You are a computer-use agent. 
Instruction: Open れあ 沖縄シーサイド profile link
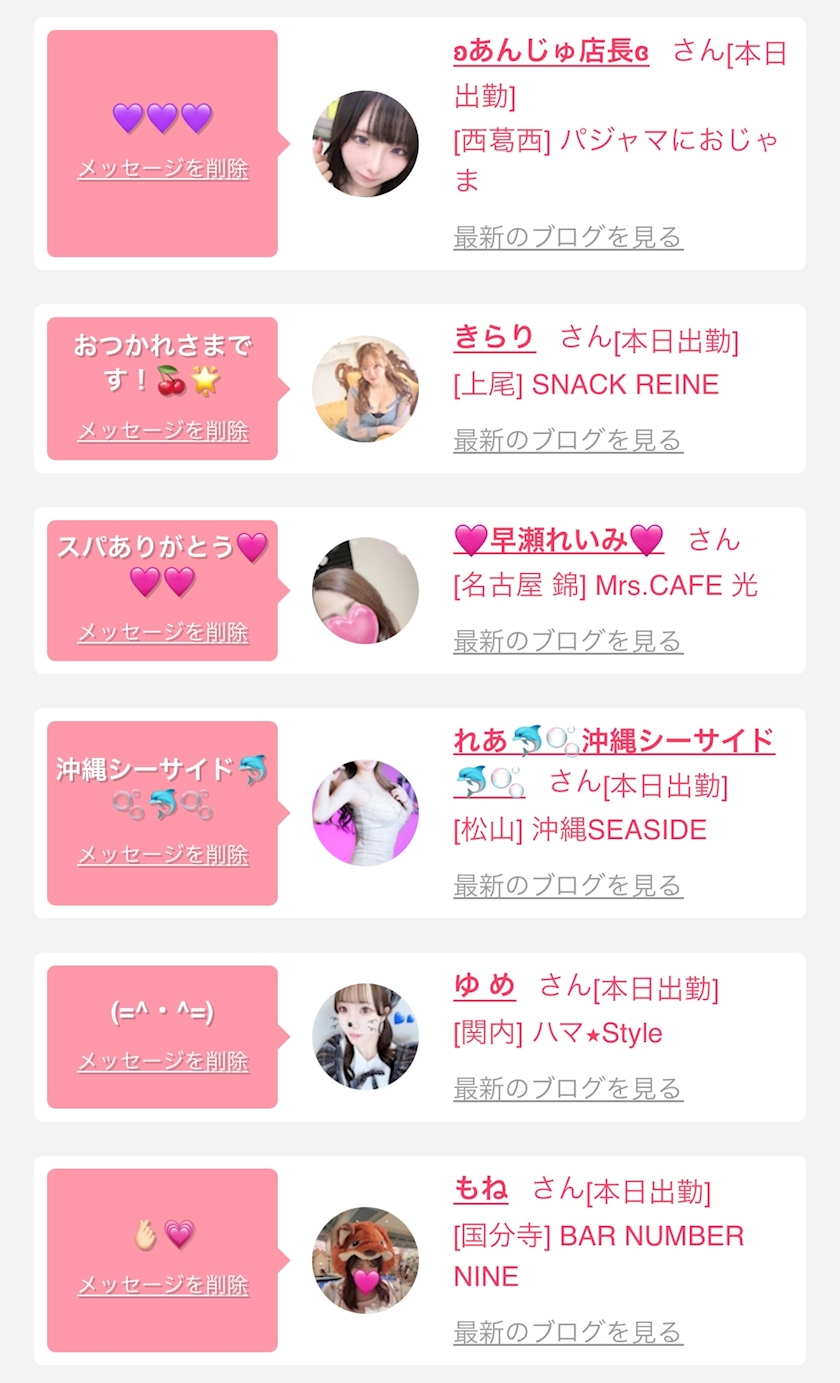point(614,760)
